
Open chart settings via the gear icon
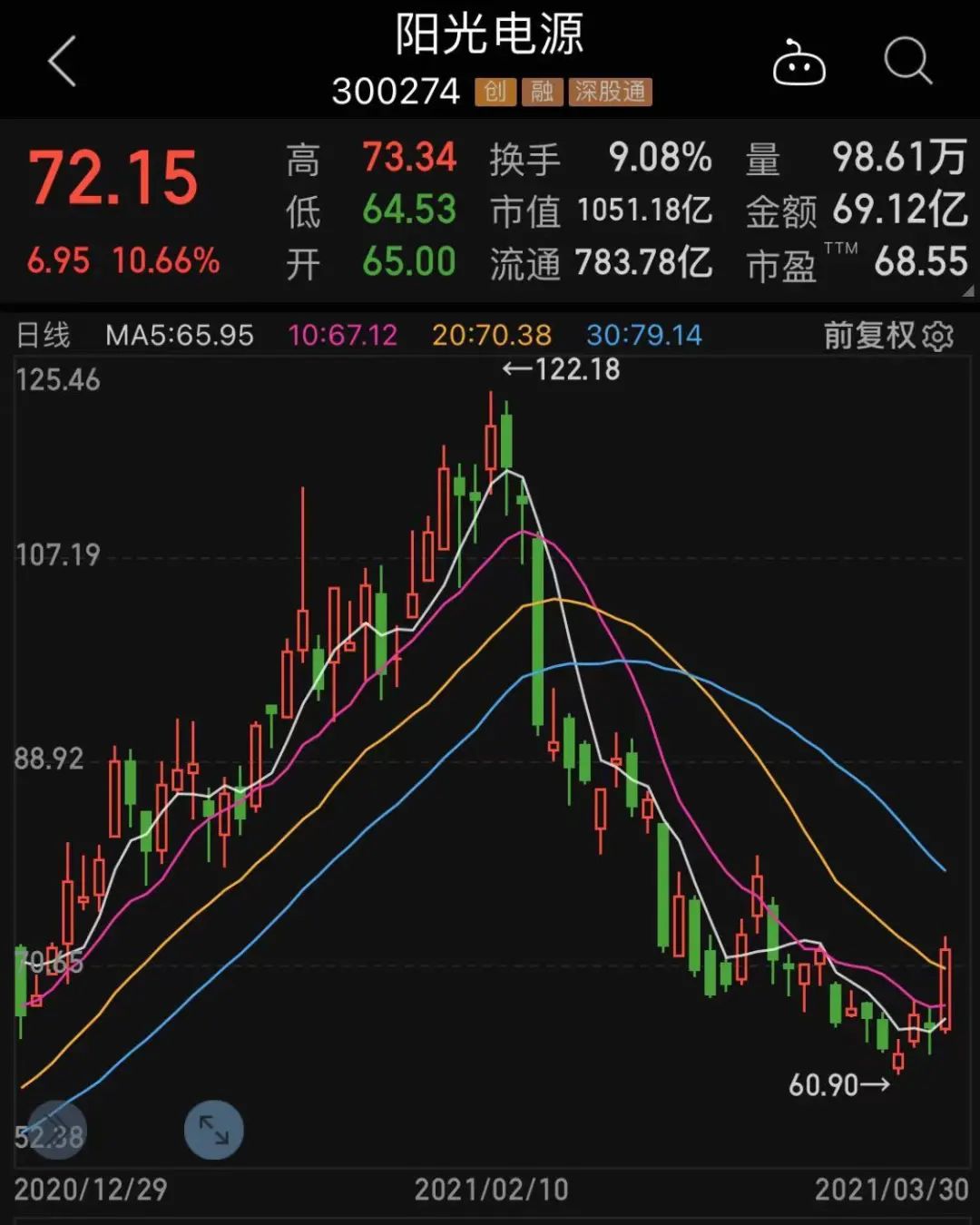(x=941, y=335)
